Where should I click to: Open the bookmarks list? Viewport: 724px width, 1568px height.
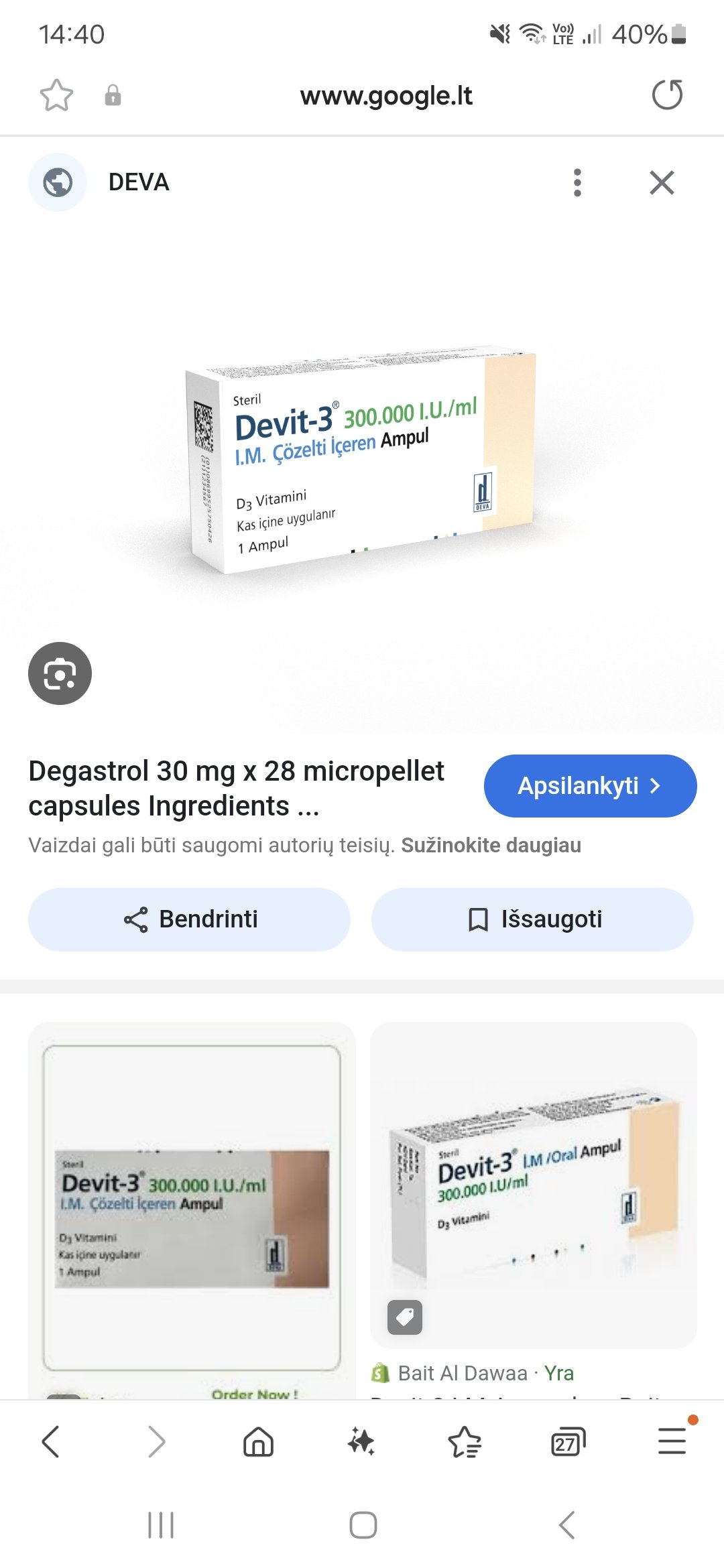click(464, 1441)
